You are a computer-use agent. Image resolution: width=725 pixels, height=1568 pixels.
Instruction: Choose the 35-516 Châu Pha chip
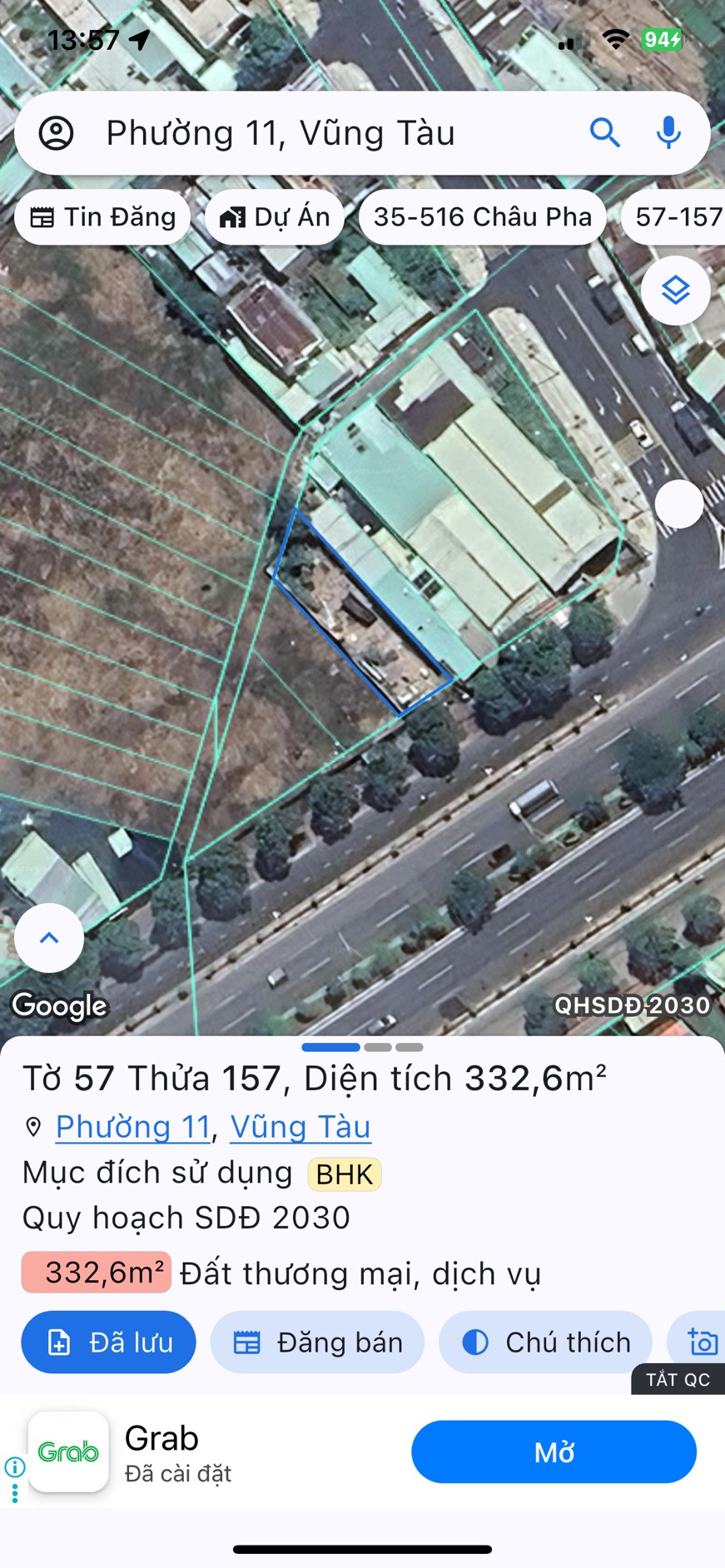[x=482, y=217]
